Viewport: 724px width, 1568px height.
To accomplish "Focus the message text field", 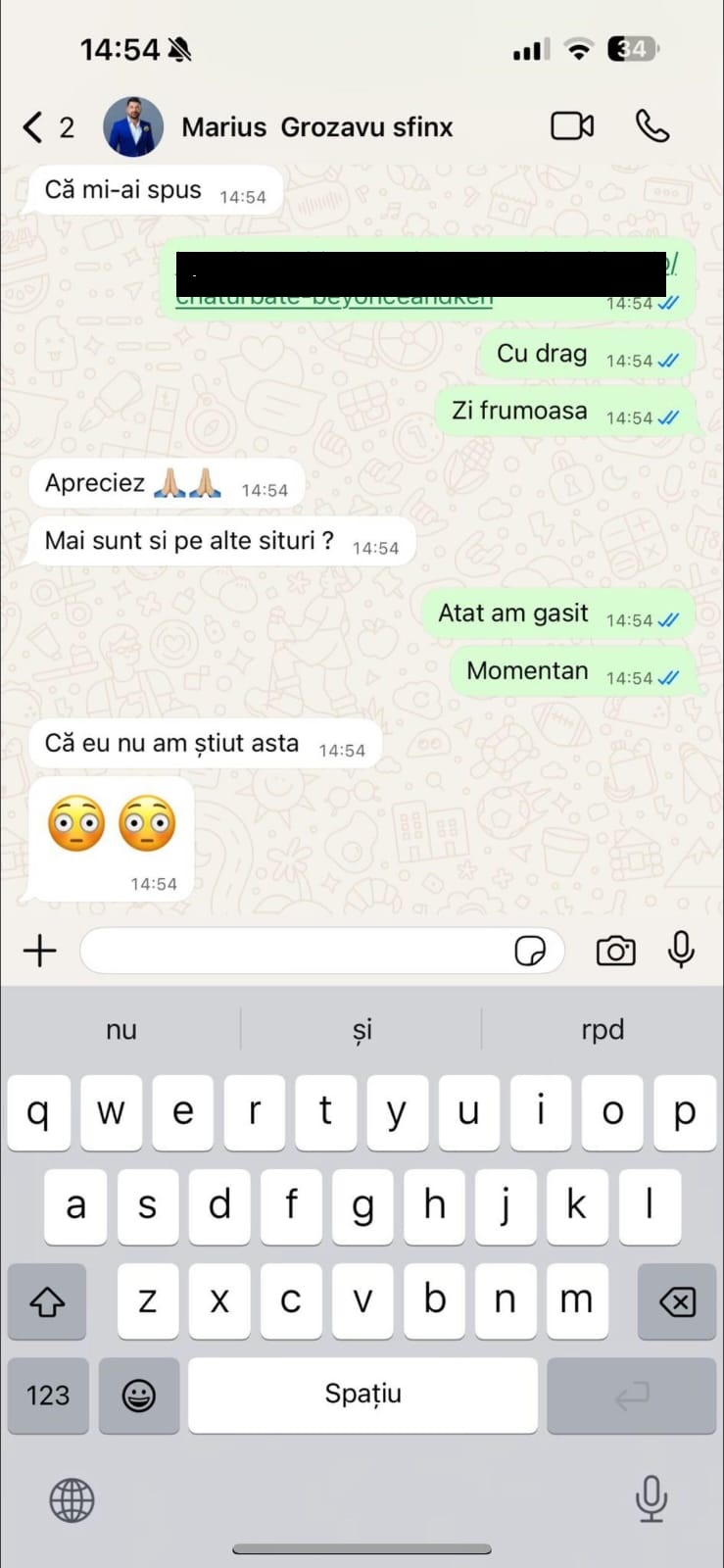I will 294,951.
